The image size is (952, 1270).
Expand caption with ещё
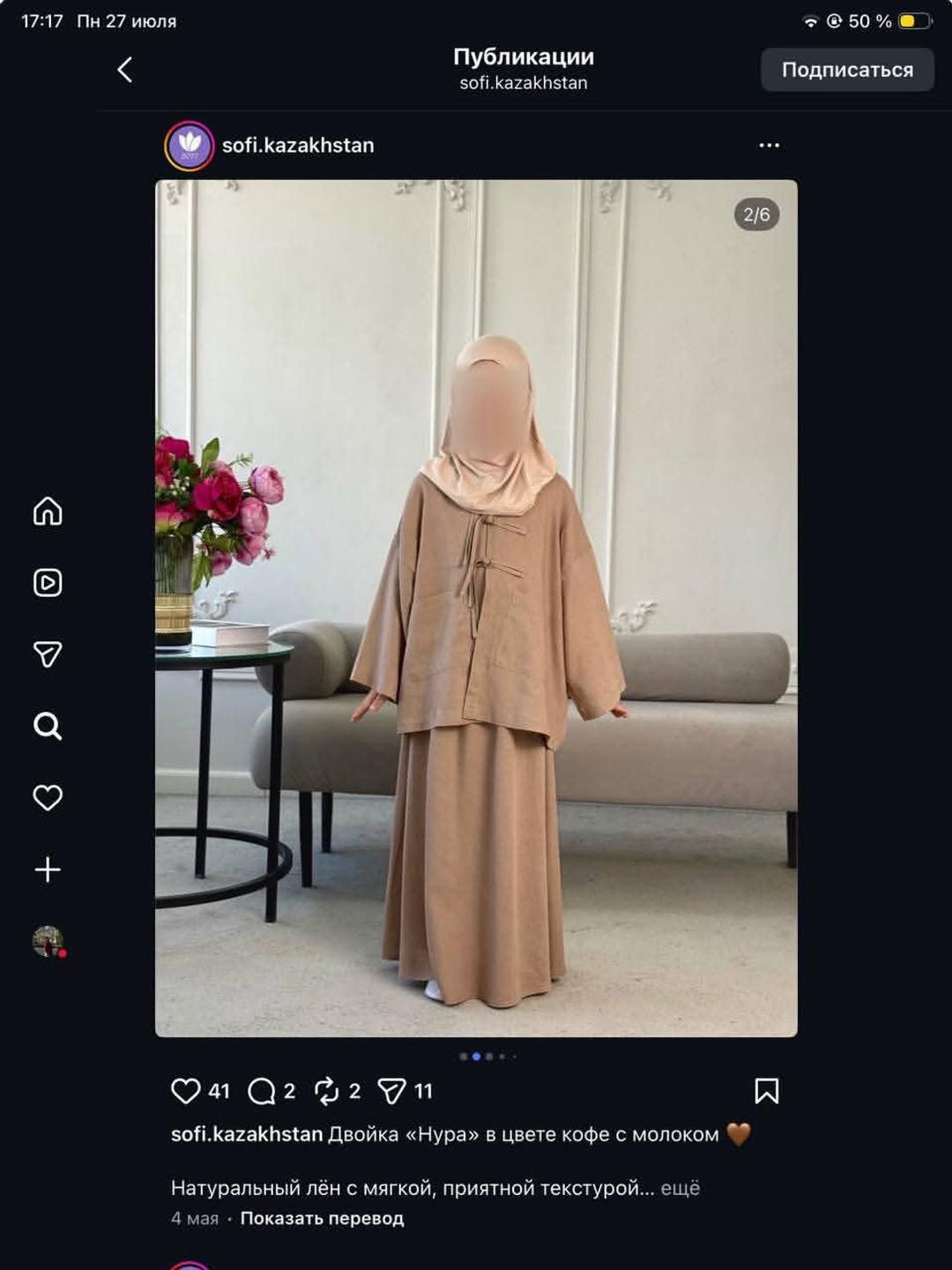click(x=680, y=1188)
